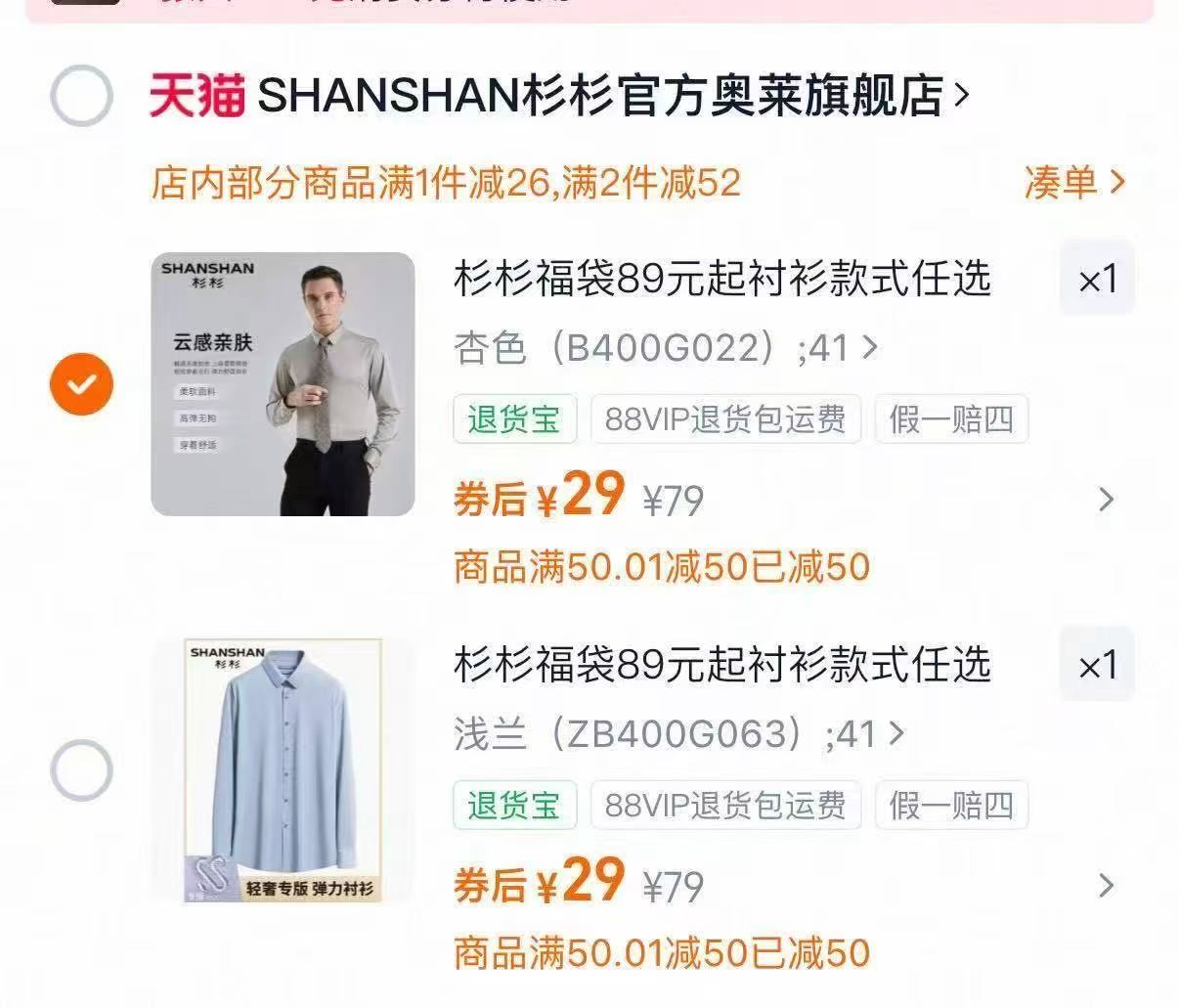This screenshot has width=1179, height=1008.
Task: Adjust quantity ×1 of 浅兰 shirt
Action: coord(1097,666)
